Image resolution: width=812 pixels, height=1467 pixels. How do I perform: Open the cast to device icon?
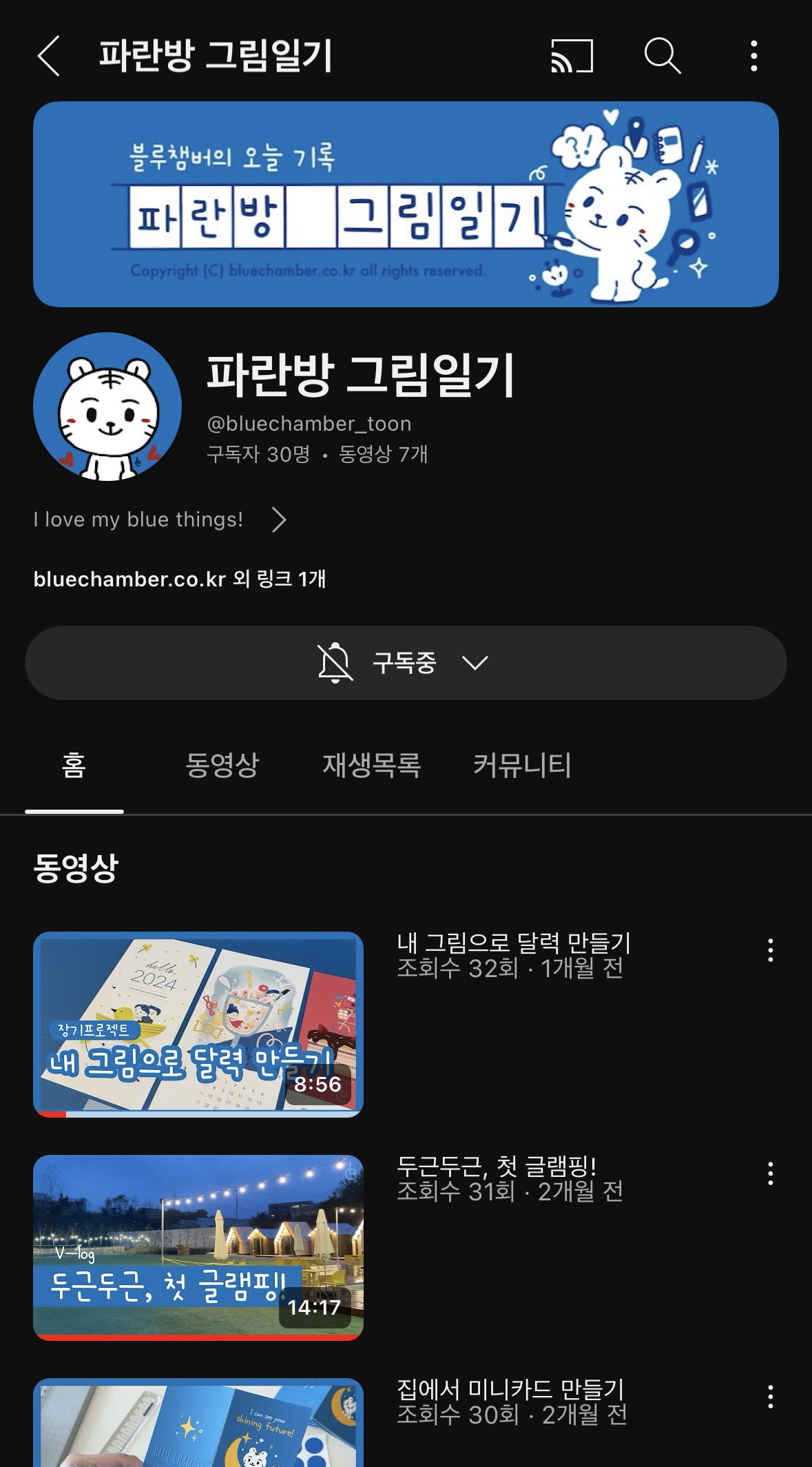pos(572,56)
